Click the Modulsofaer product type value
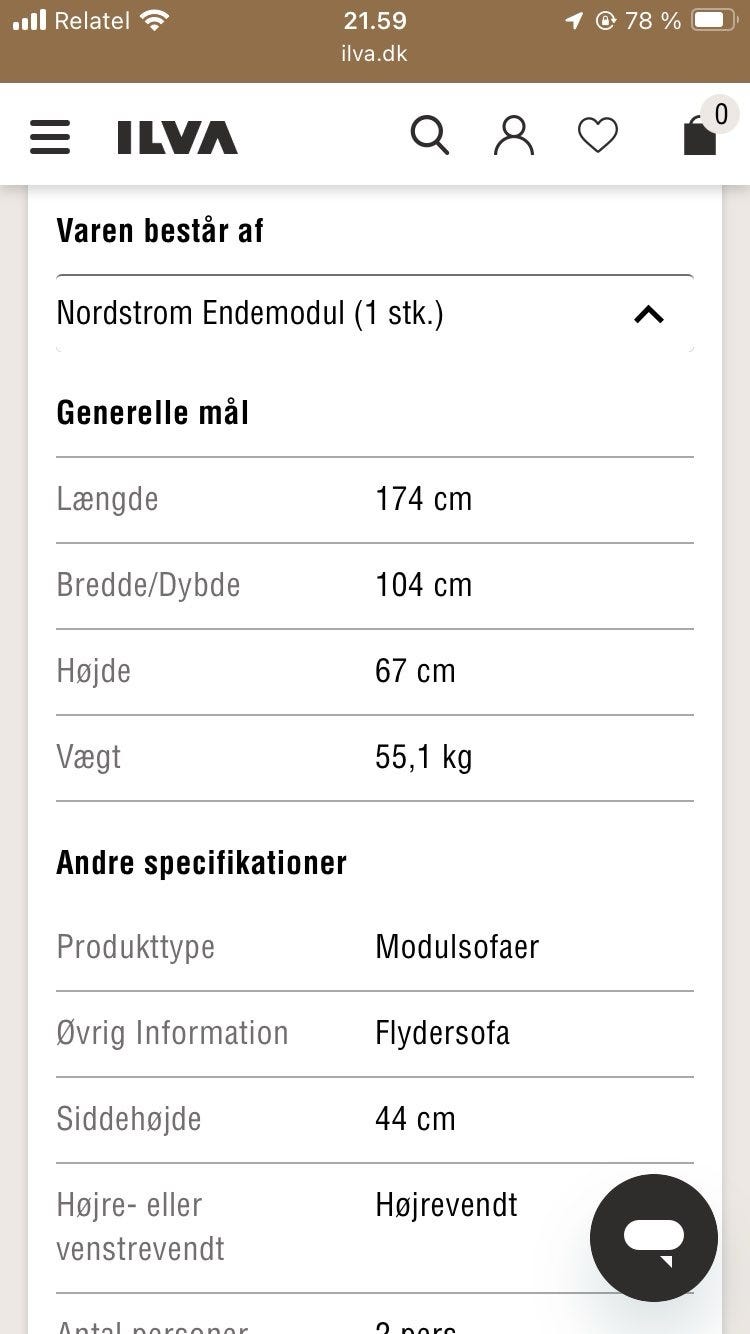The height and width of the screenshot is (1334, 750). coord(458,947)
